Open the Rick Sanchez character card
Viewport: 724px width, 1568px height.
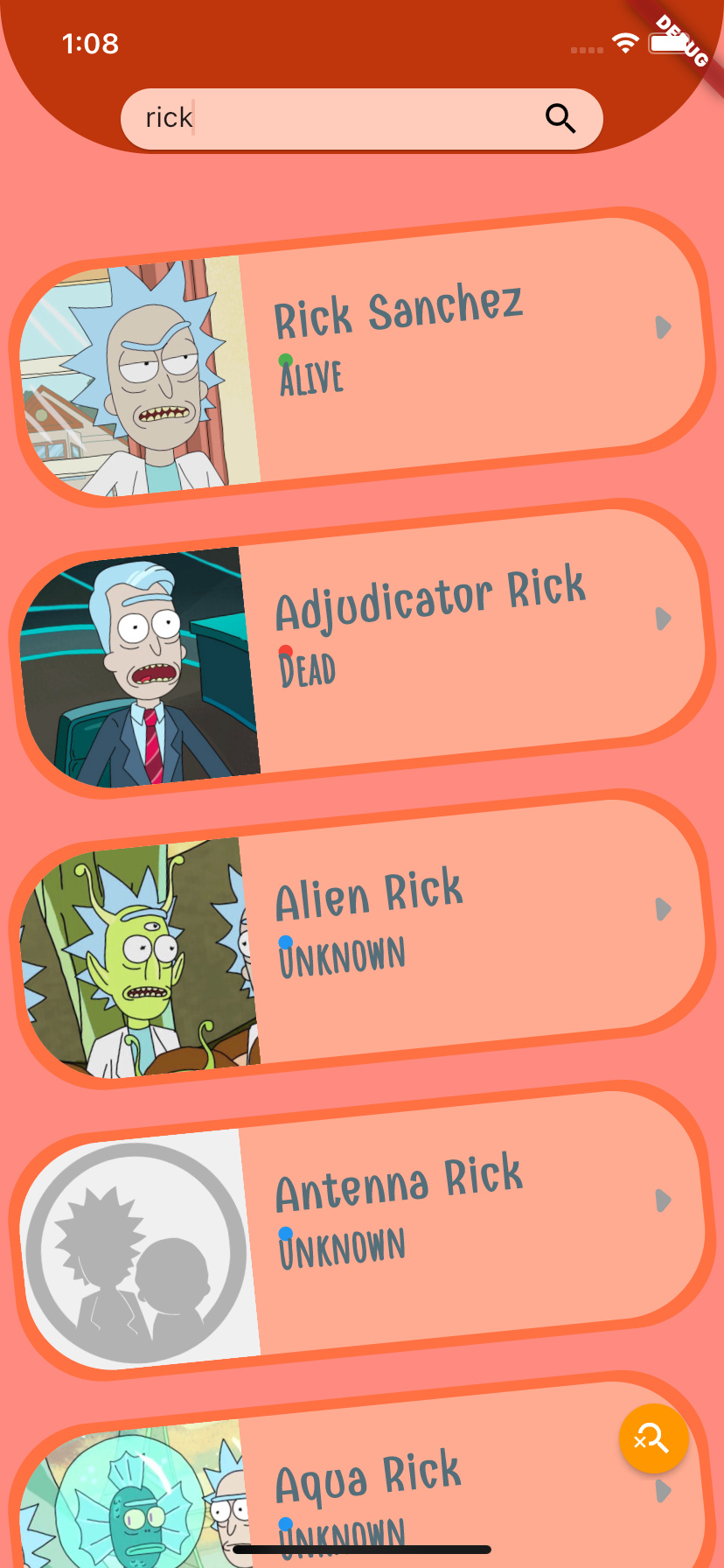click(362, 357)
